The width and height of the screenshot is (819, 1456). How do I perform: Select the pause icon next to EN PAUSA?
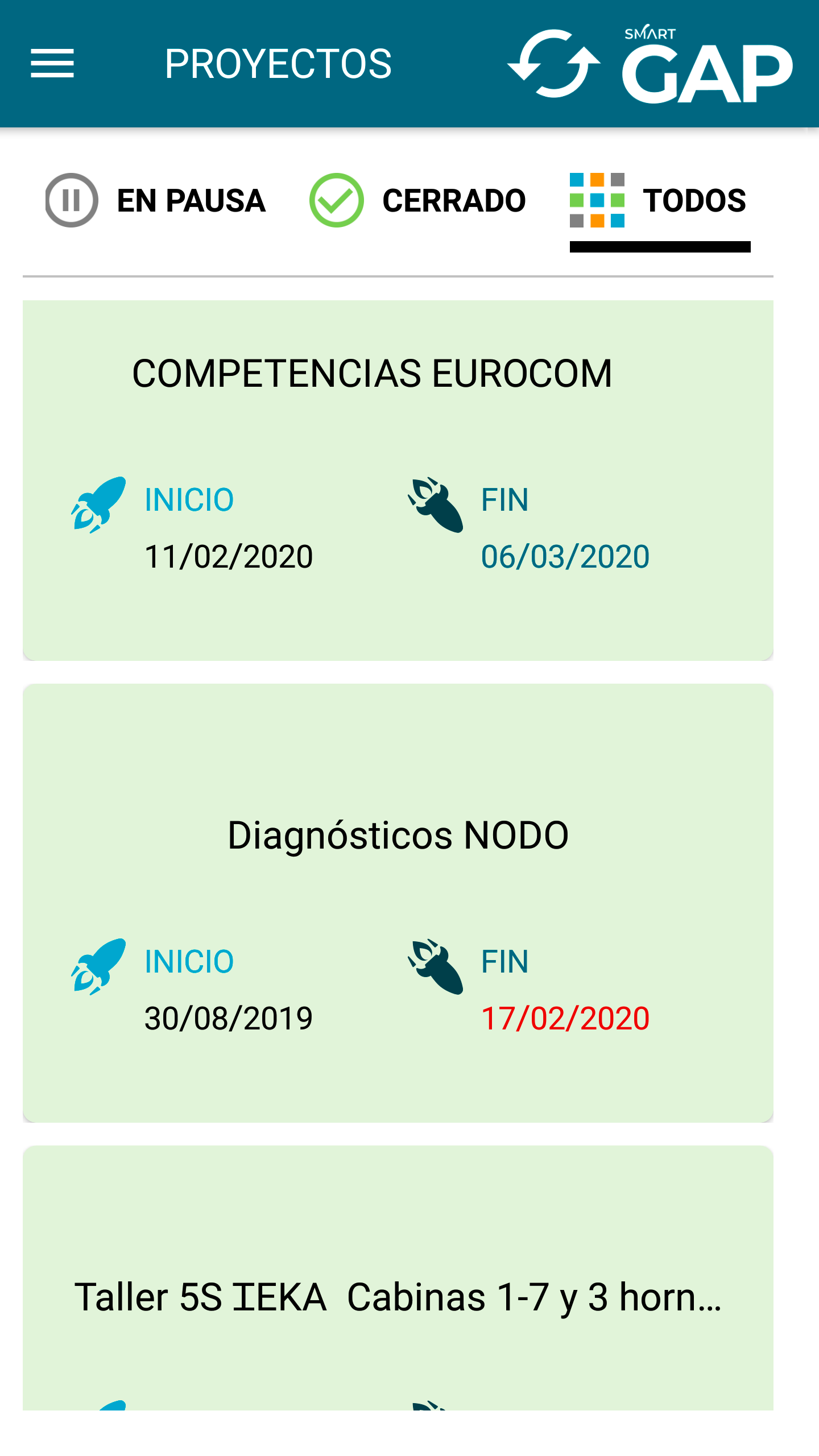point(72,200)
